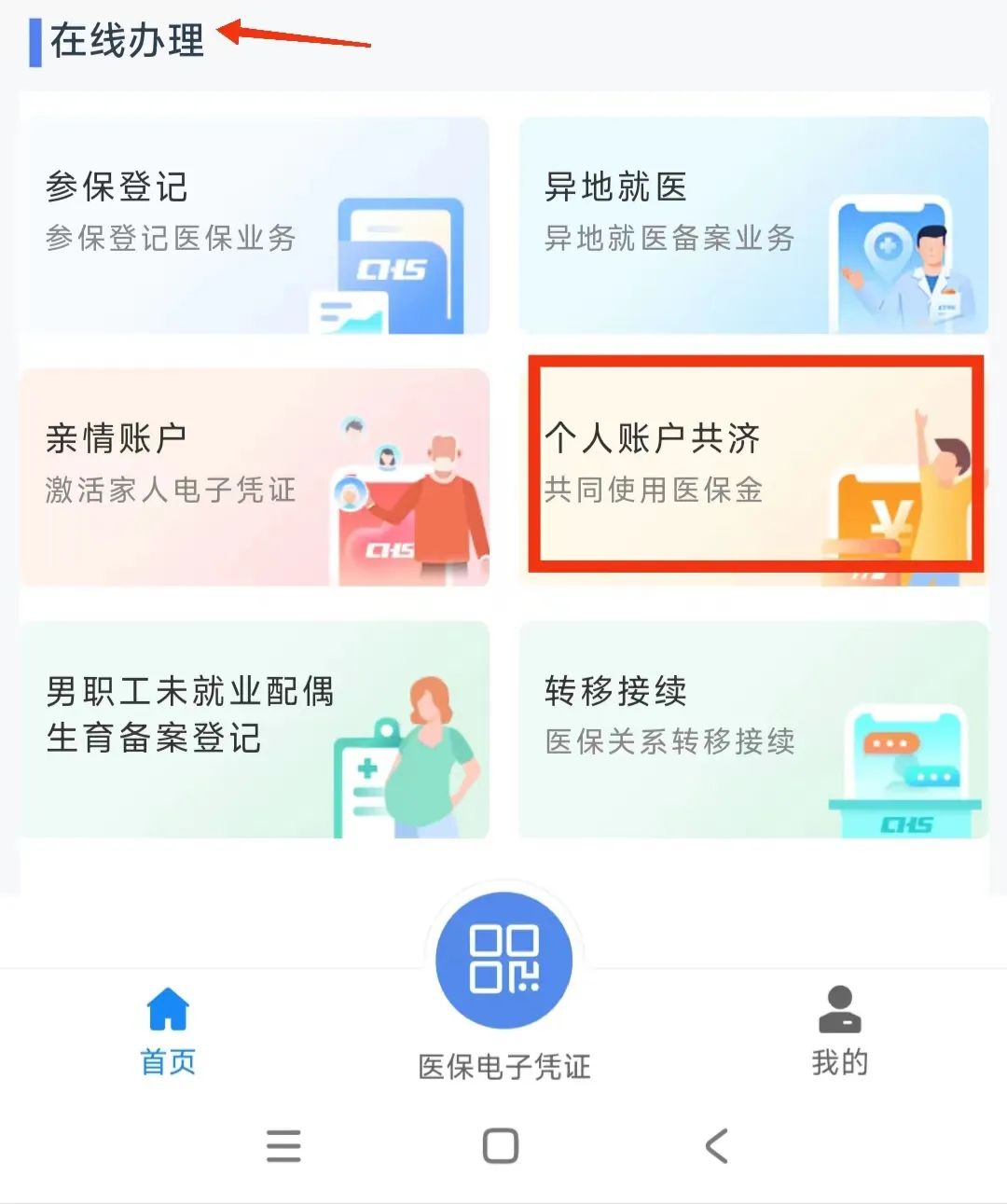Screen dimensions: 1007x1204
Task: Switch to the 我的 tab
Action: [x=839, y=1031]
